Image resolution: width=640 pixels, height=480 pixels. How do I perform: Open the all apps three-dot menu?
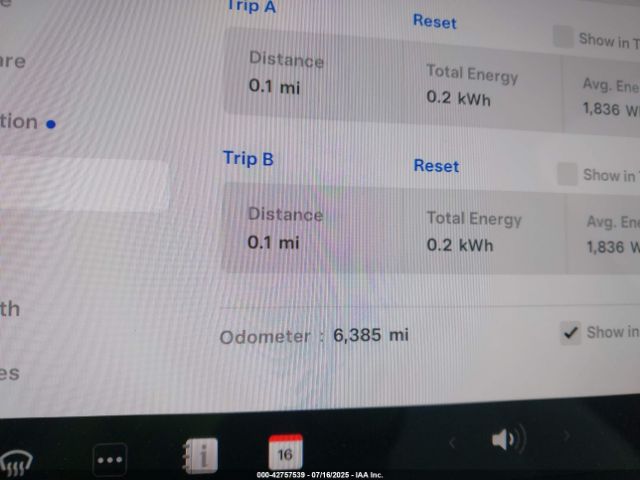pos(110,459)
